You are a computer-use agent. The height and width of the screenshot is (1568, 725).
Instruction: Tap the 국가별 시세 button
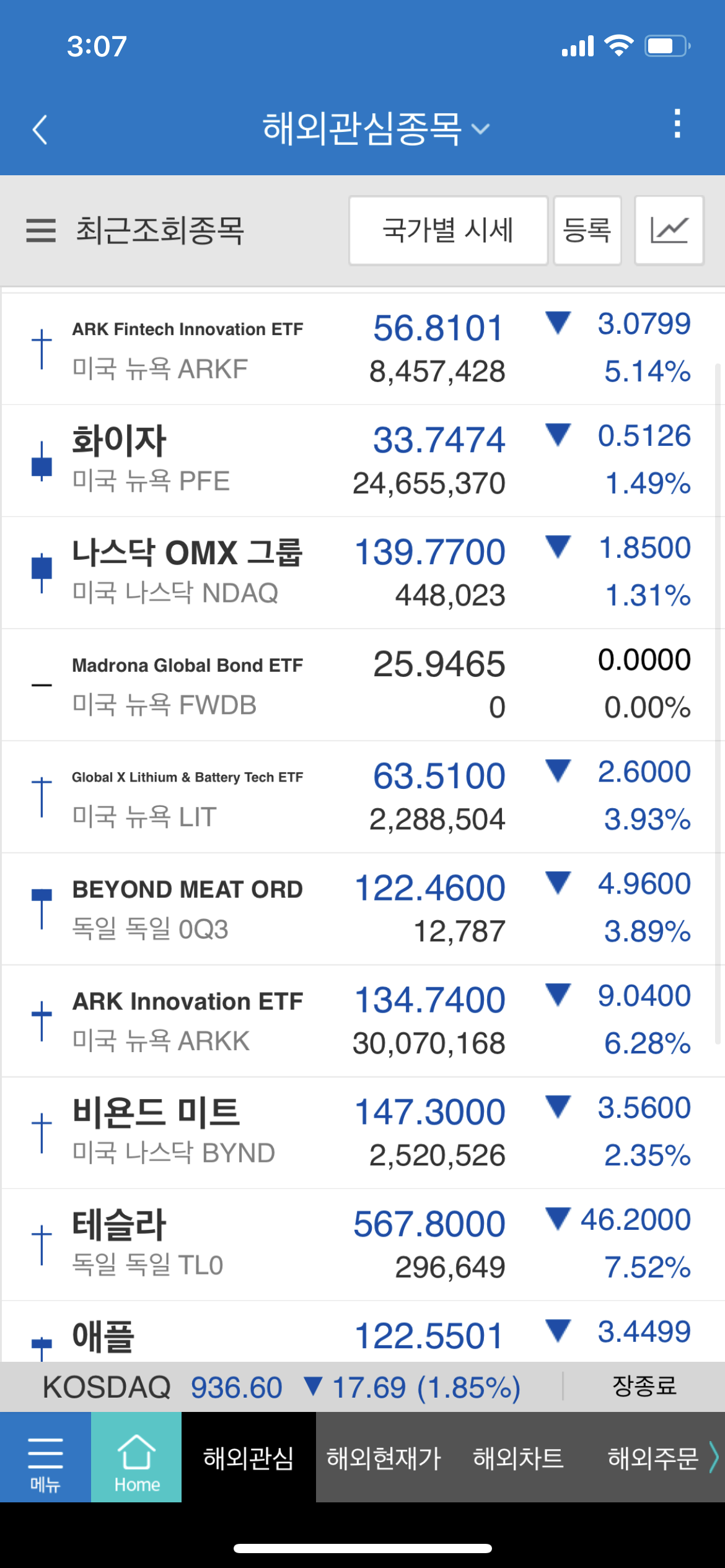[x=447, y=230]
